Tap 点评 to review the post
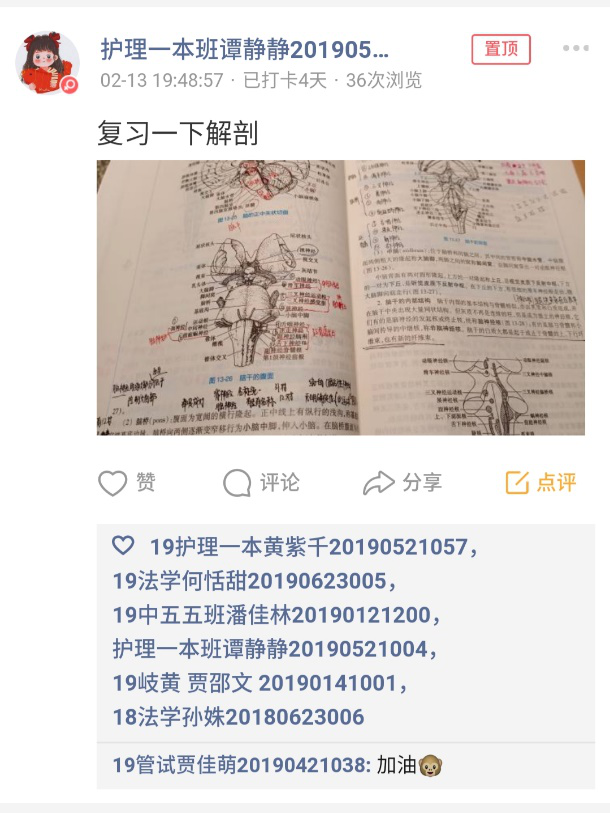The height and width of the screenshot is (813, 610). tap(541, 483)
